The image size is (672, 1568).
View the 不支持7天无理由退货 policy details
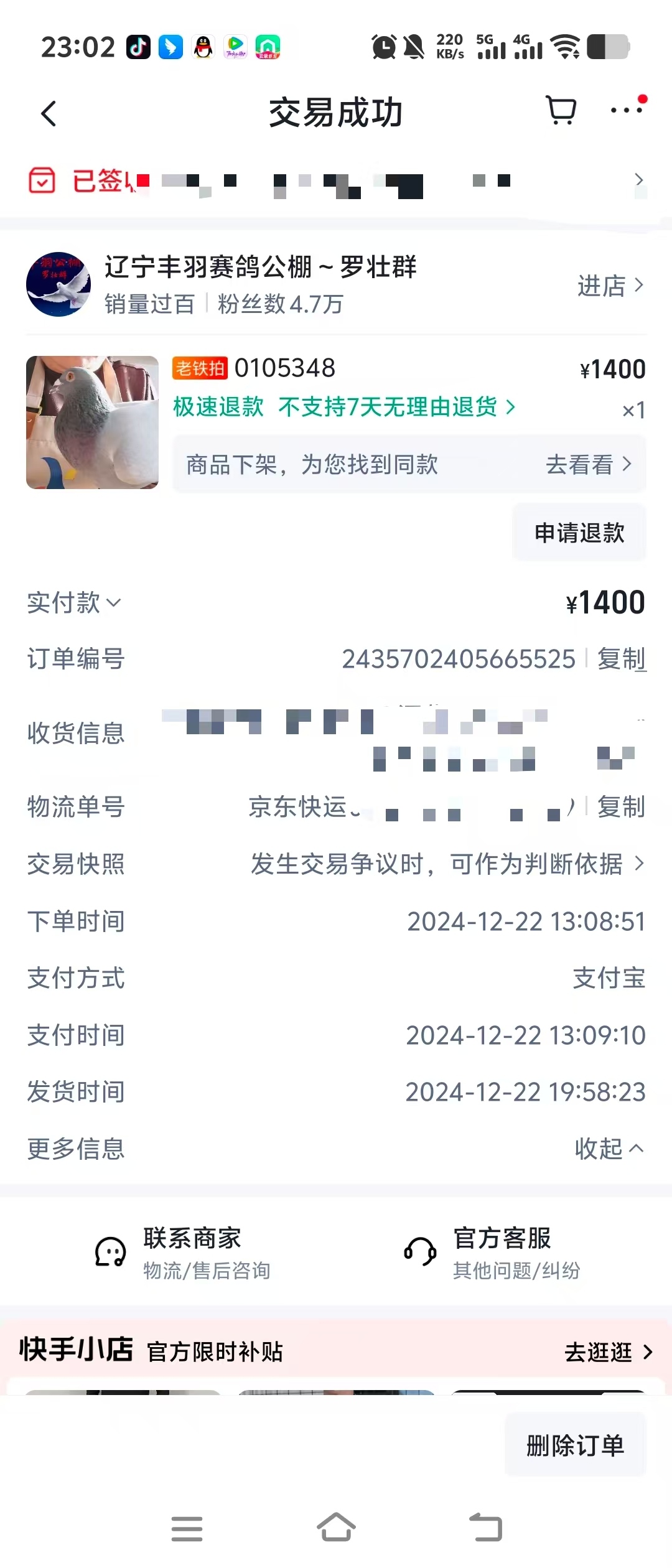point(397,407)
